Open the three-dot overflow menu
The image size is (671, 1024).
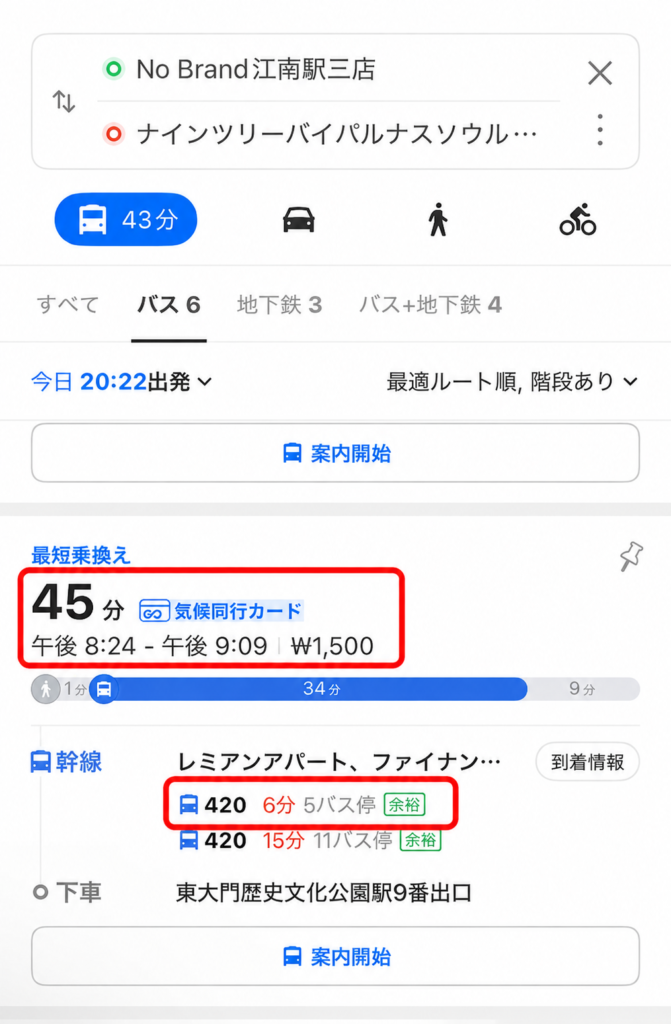[x=600, y=129]
